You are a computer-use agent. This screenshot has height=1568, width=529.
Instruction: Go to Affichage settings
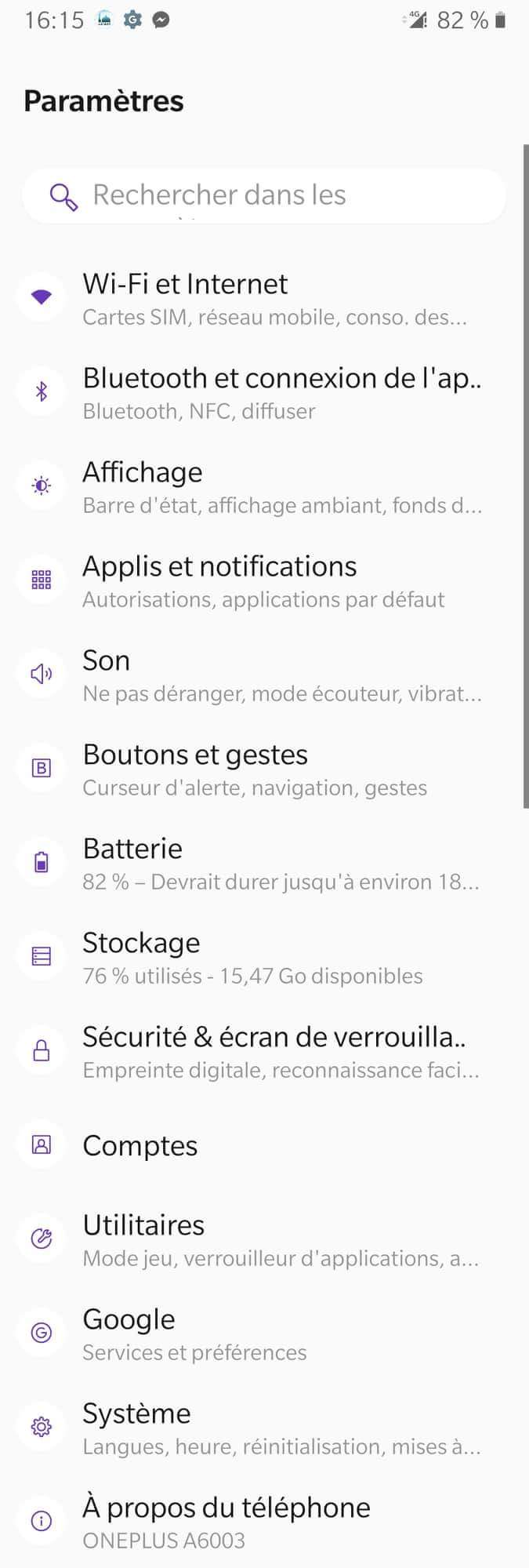pos(263,486)
